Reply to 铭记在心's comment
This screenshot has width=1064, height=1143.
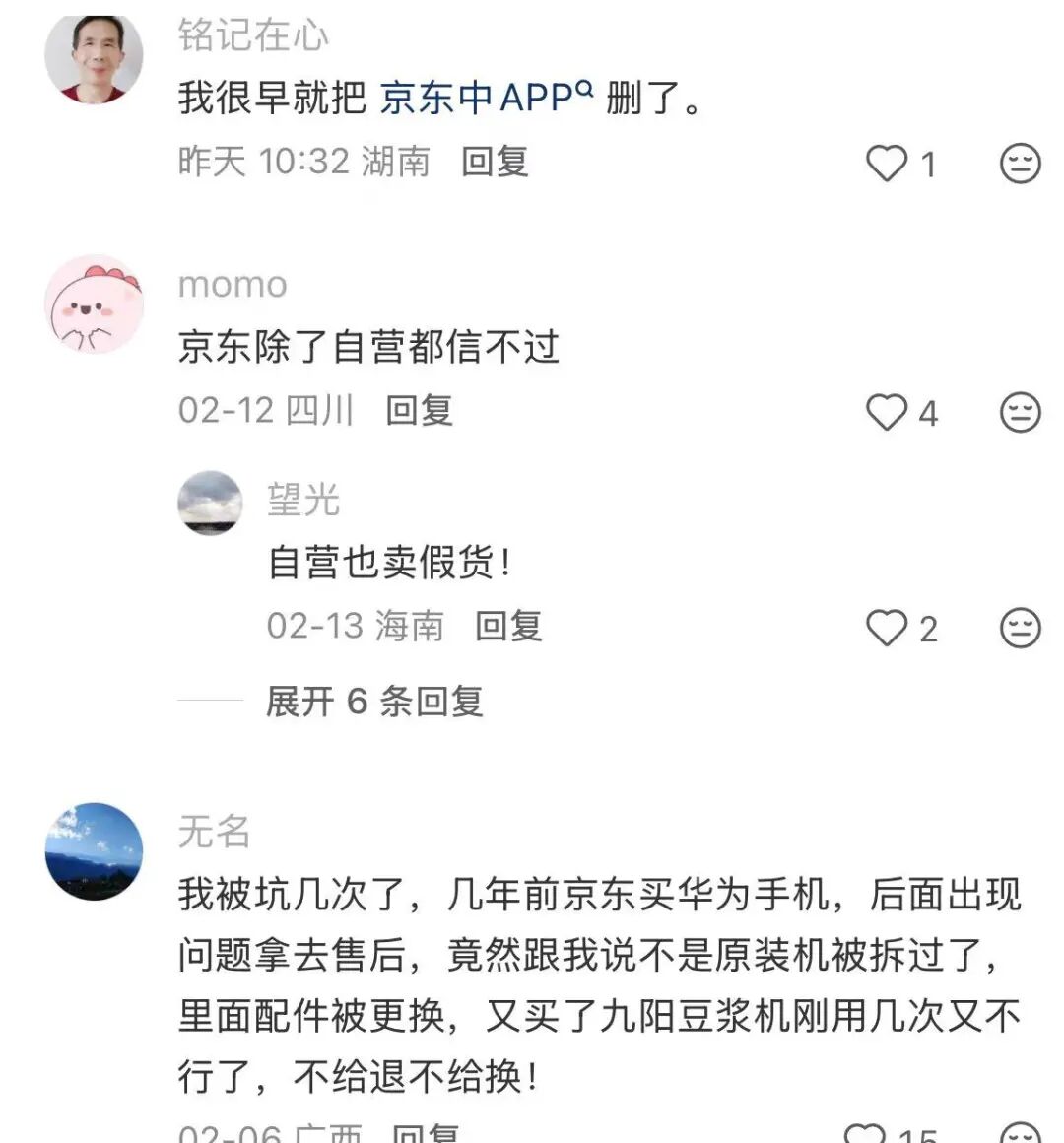(495, 161)
